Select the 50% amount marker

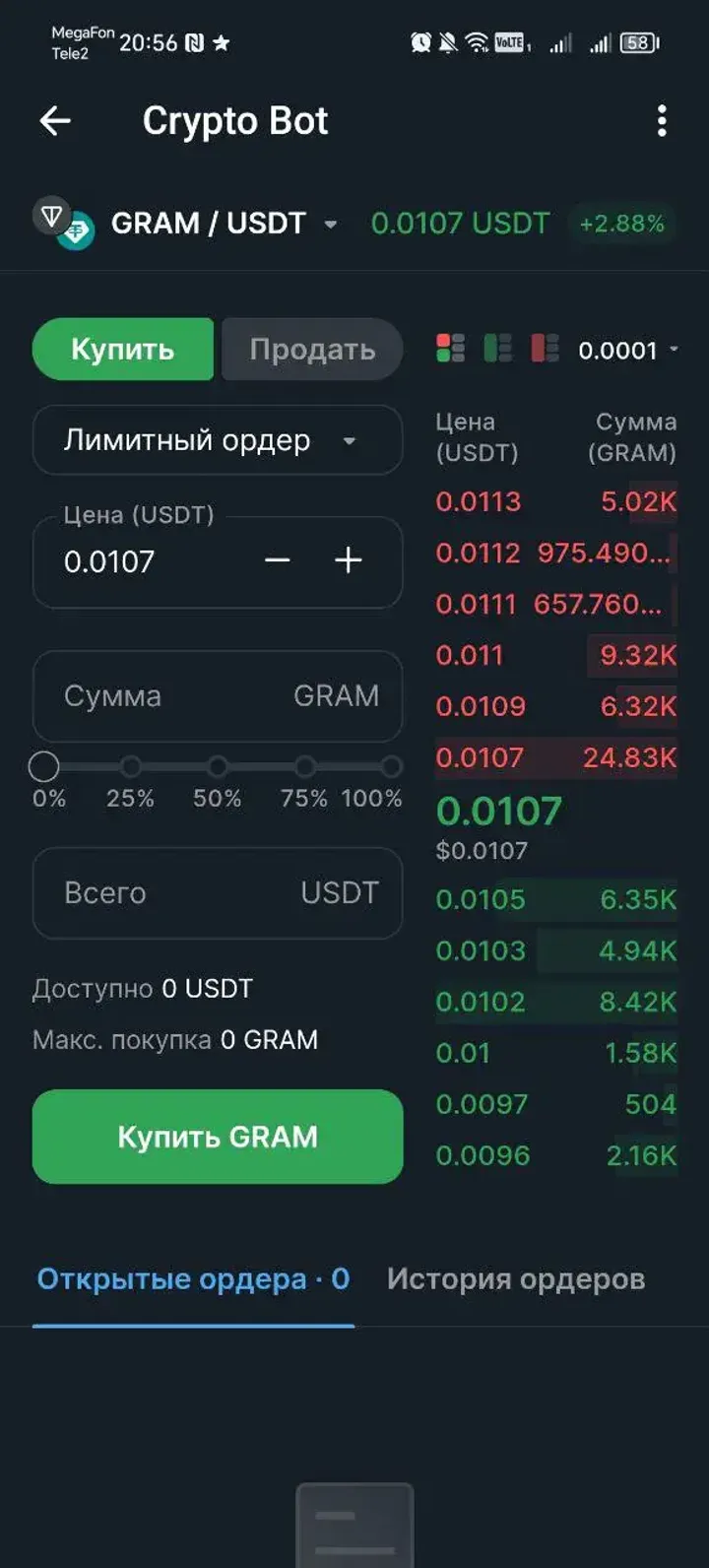click(x=219, y=766)
